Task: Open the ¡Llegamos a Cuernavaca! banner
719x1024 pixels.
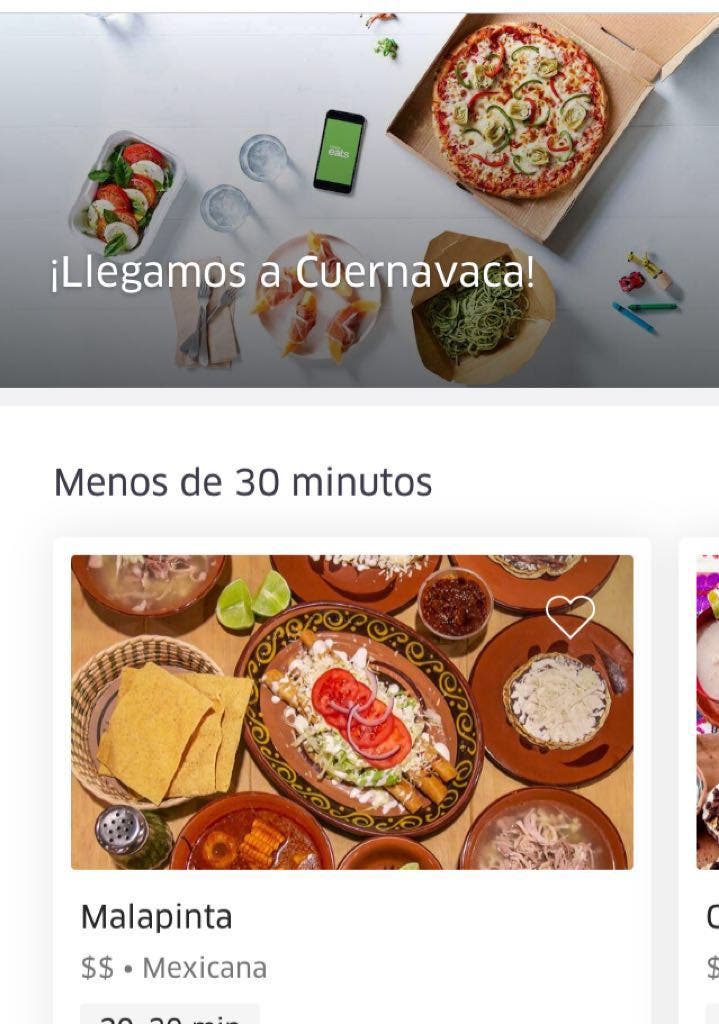Action: click(359, 200)
